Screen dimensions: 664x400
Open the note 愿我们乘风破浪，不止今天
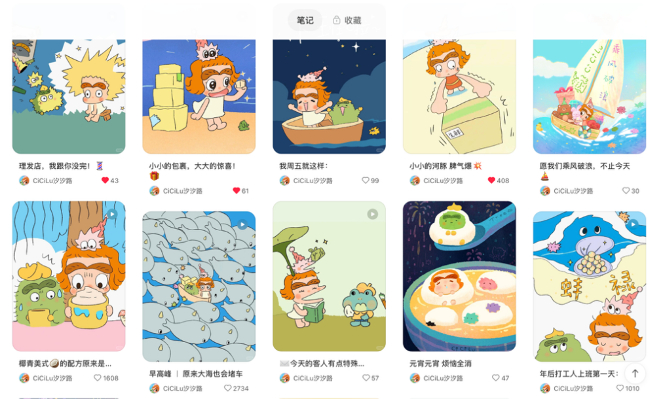pos(589,97)
